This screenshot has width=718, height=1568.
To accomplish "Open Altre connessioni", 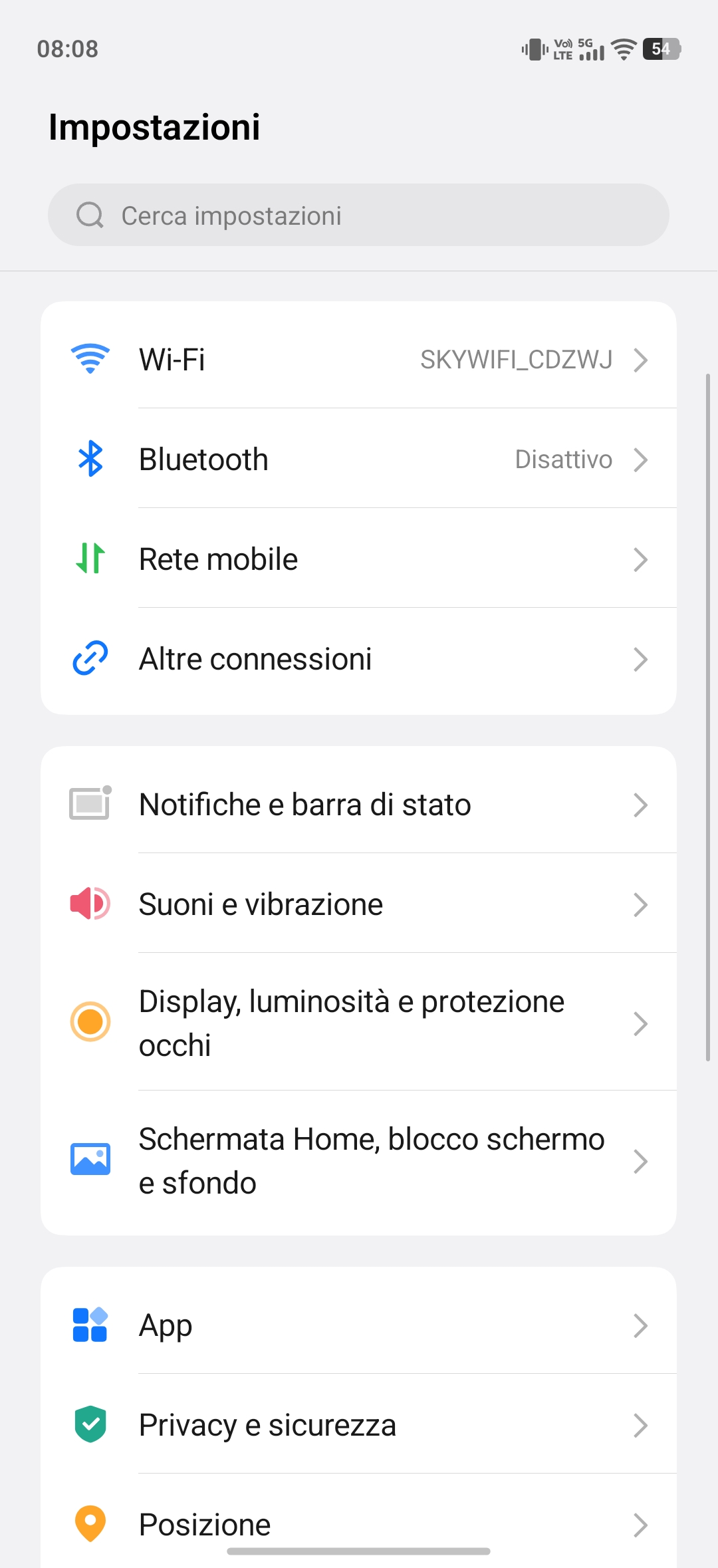I will (x=358, y=659).
